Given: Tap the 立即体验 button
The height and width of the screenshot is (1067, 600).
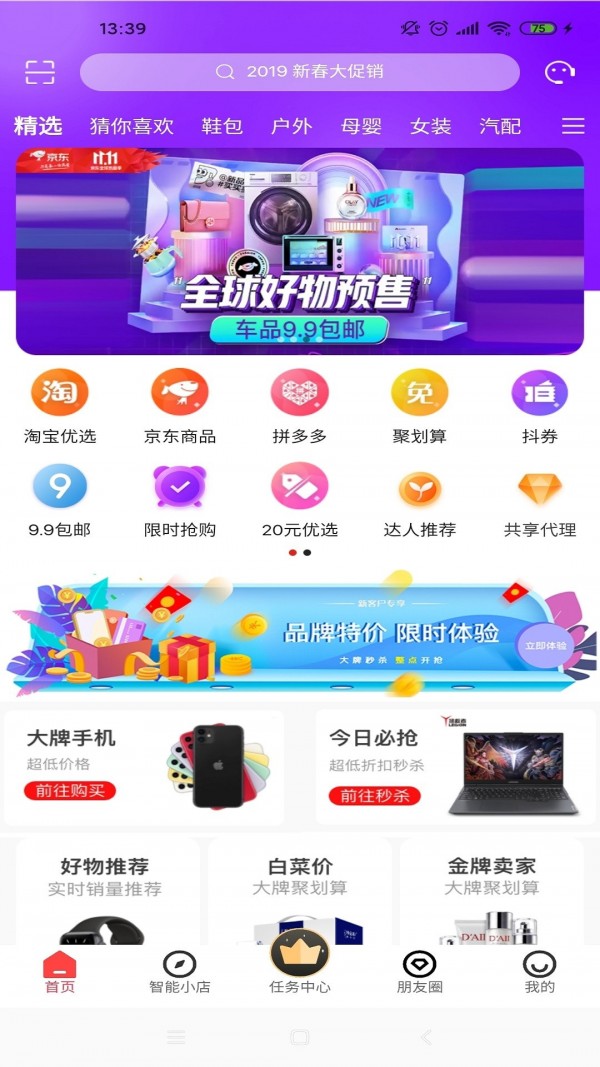Looking at the screenshot, I should (x=545, y=645).
